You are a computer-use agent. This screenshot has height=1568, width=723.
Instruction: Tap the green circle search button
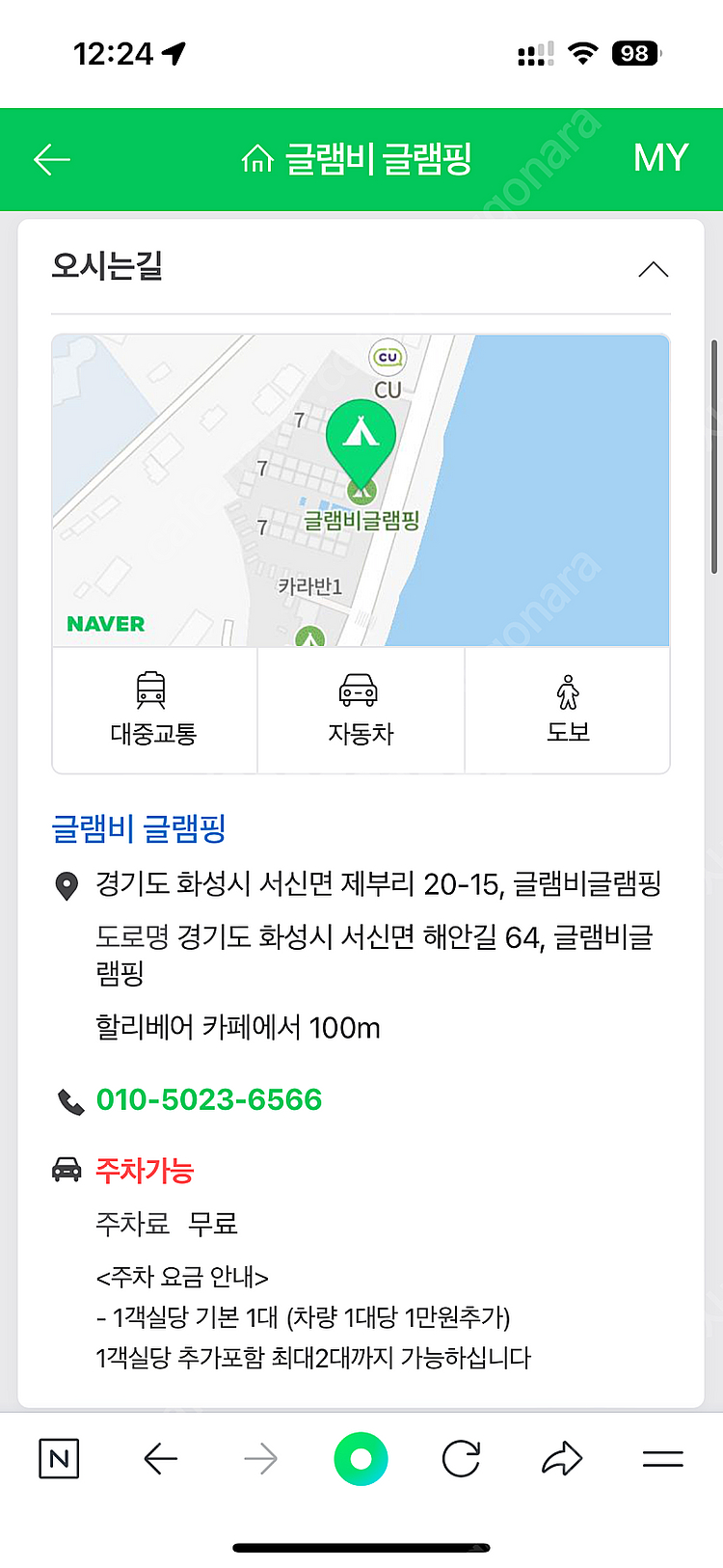click(361, 1459)
